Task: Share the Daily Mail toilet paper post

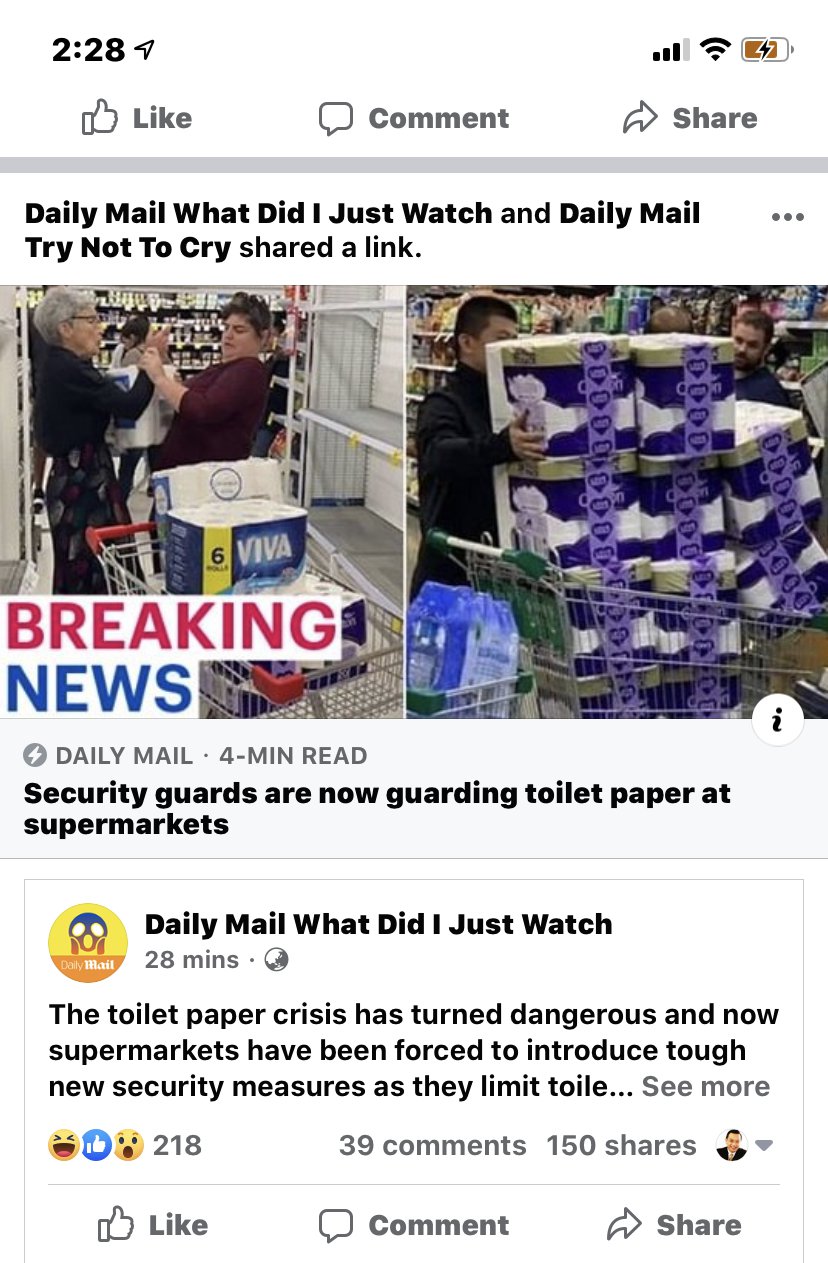Action: 675,1225
